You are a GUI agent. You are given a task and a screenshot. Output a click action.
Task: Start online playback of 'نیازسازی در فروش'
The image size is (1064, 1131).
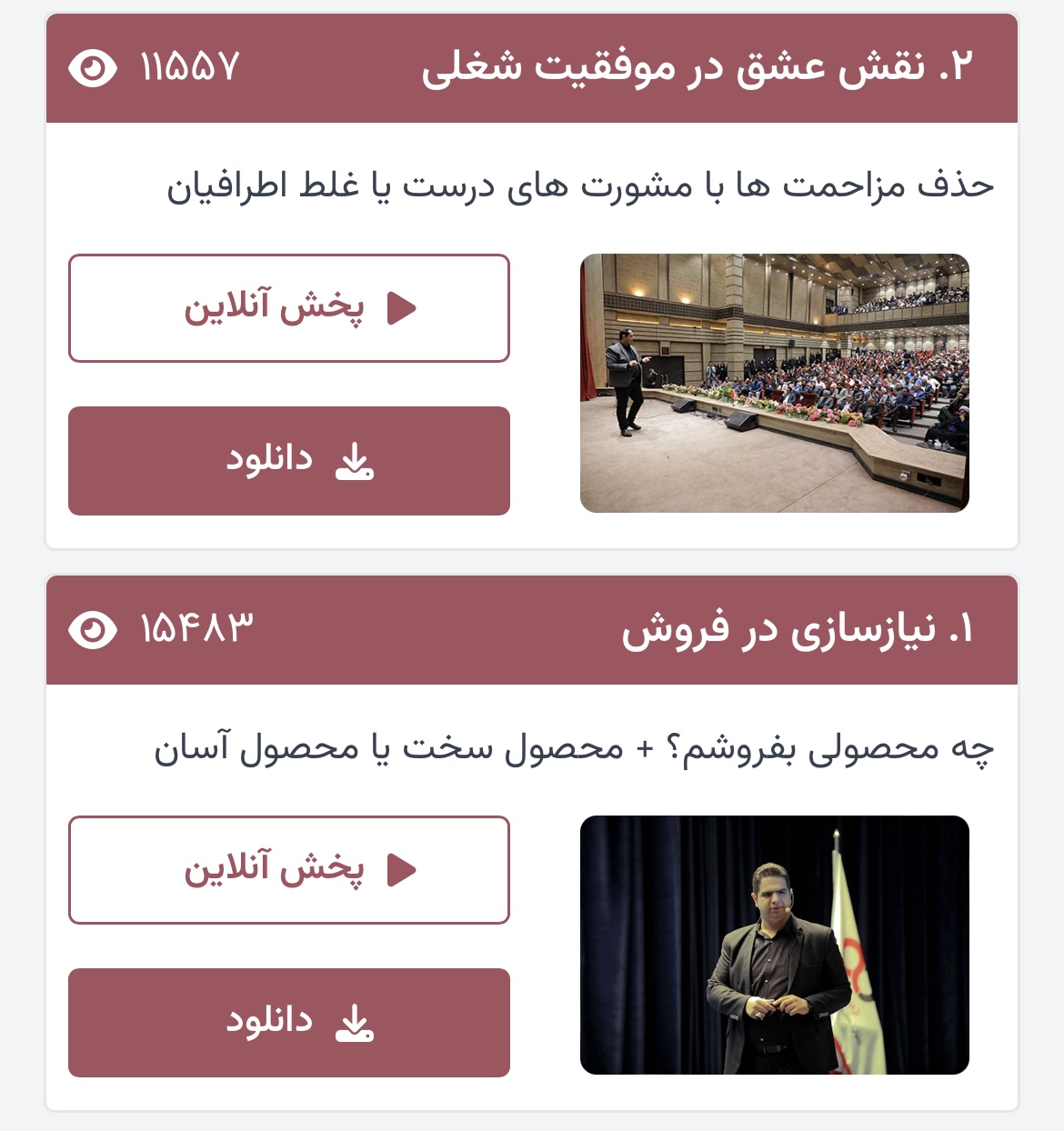click(x=289, y=870)
